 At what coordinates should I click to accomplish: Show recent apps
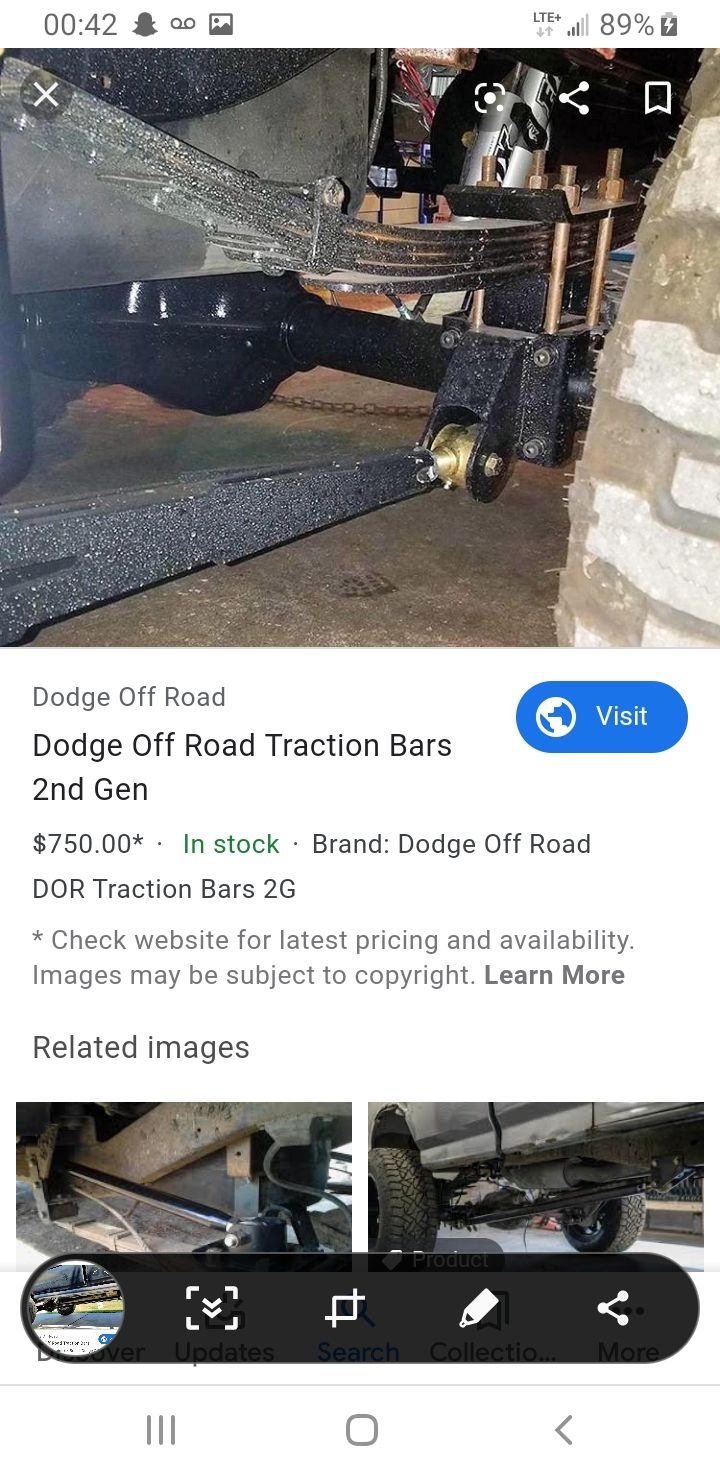(160, 1430)
